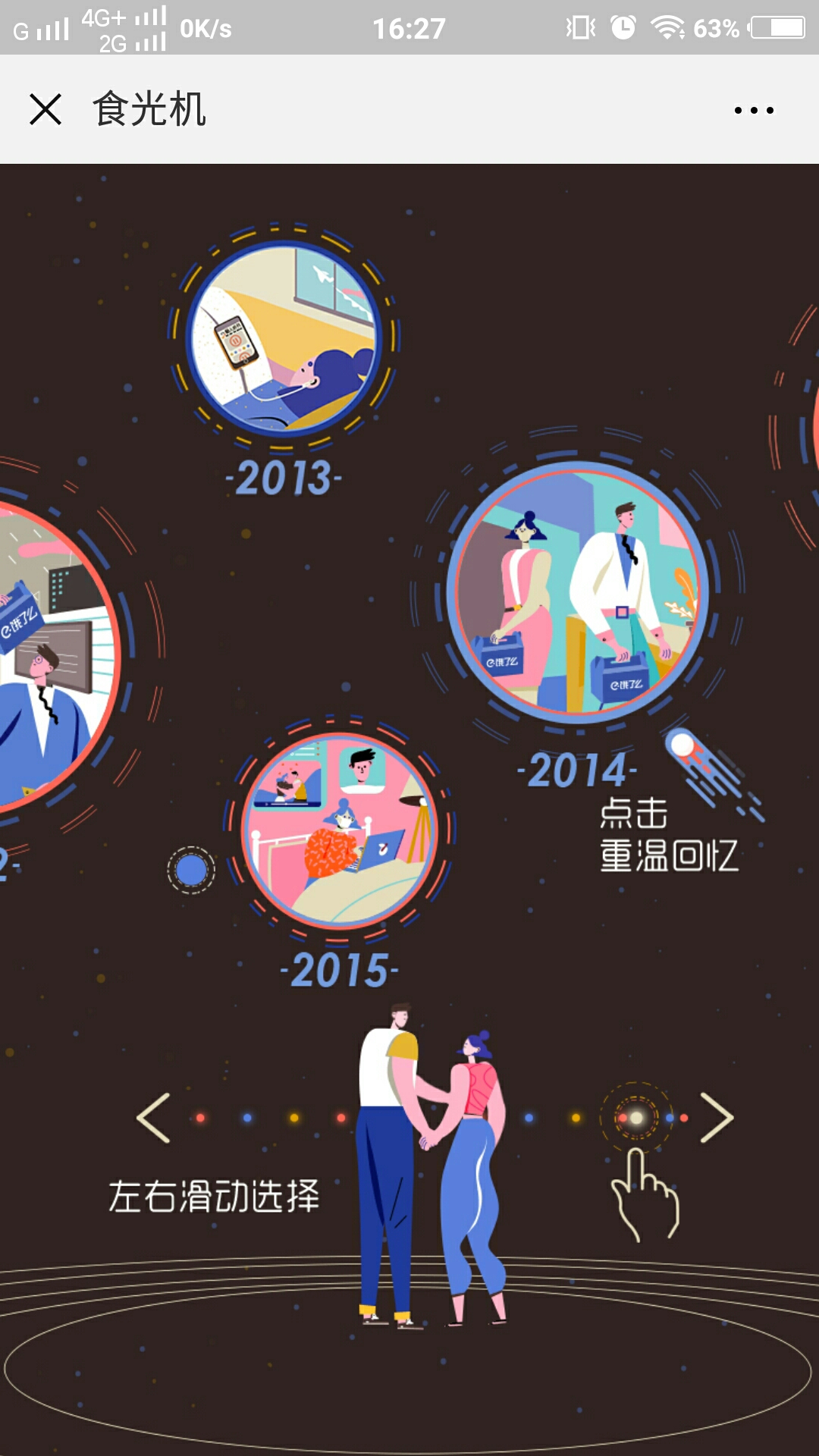Open the 2013 memory bubble
The width and height of the screenshot is (819, 1456).
[284, 339]
